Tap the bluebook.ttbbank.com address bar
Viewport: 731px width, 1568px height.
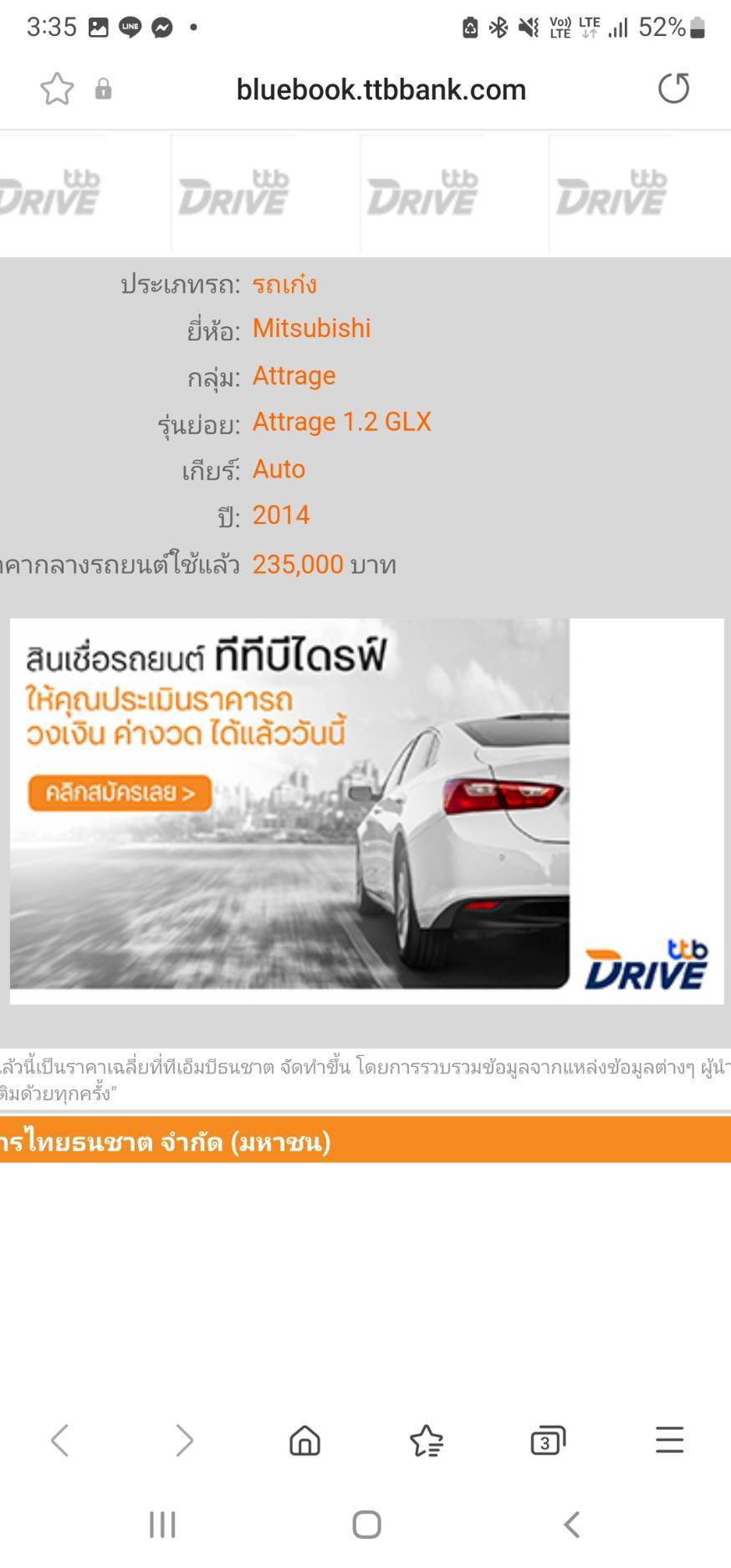click(381, 90)
